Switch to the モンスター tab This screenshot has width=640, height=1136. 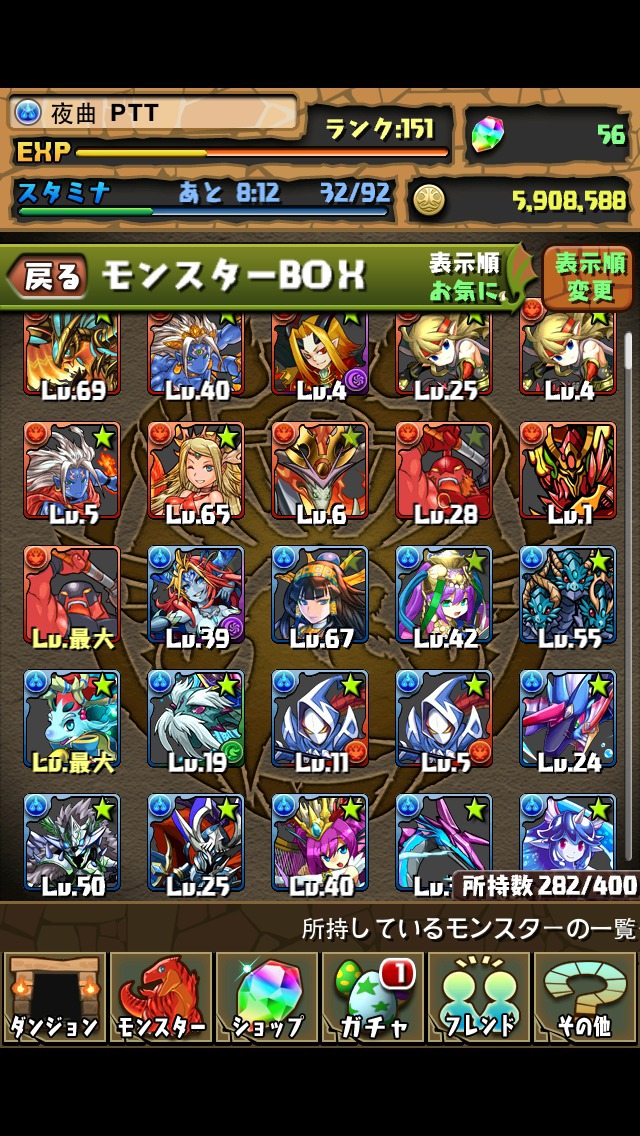pyautogui.click(x=160, y=999)
